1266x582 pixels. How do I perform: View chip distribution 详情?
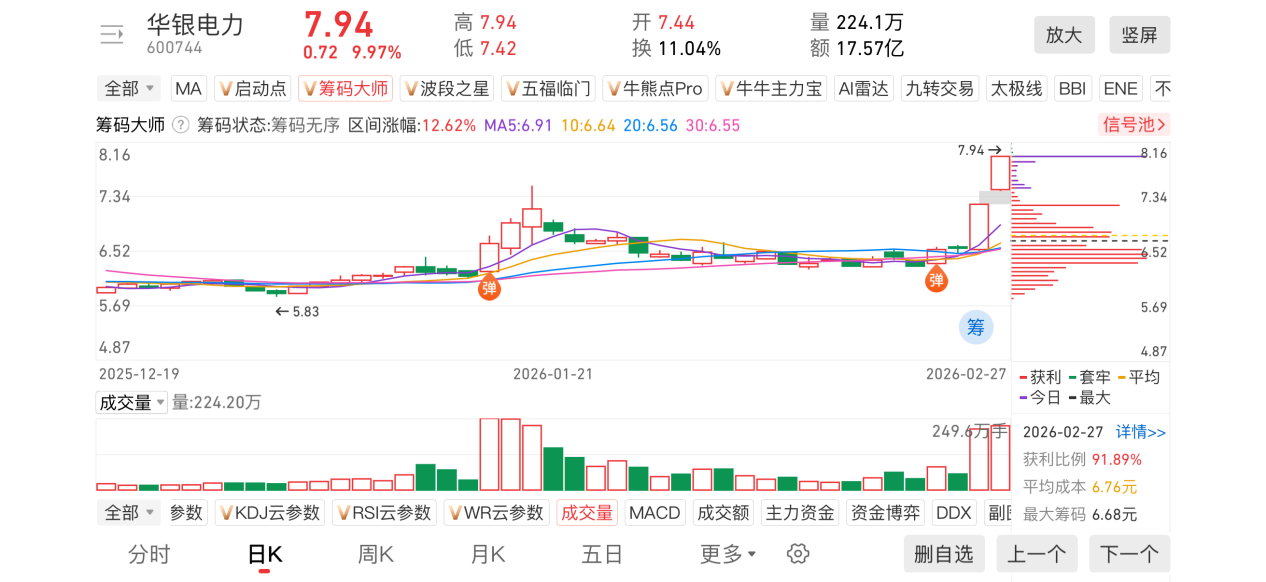click(1140, 432)
